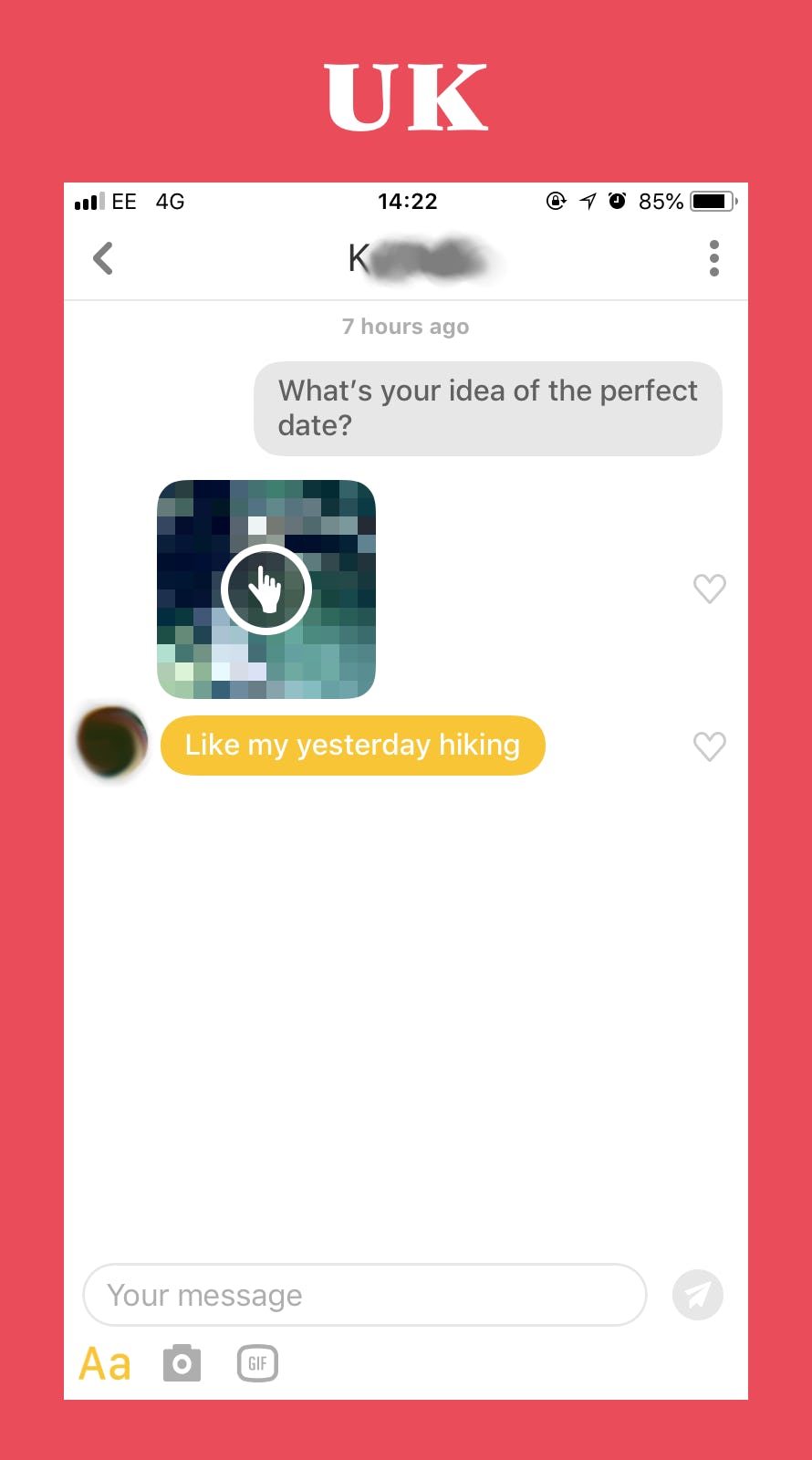Select the Aa text keyboard option
The width and height of the screenshot is (812, 1460).
pyautogui.click(x=105, y=1364)
